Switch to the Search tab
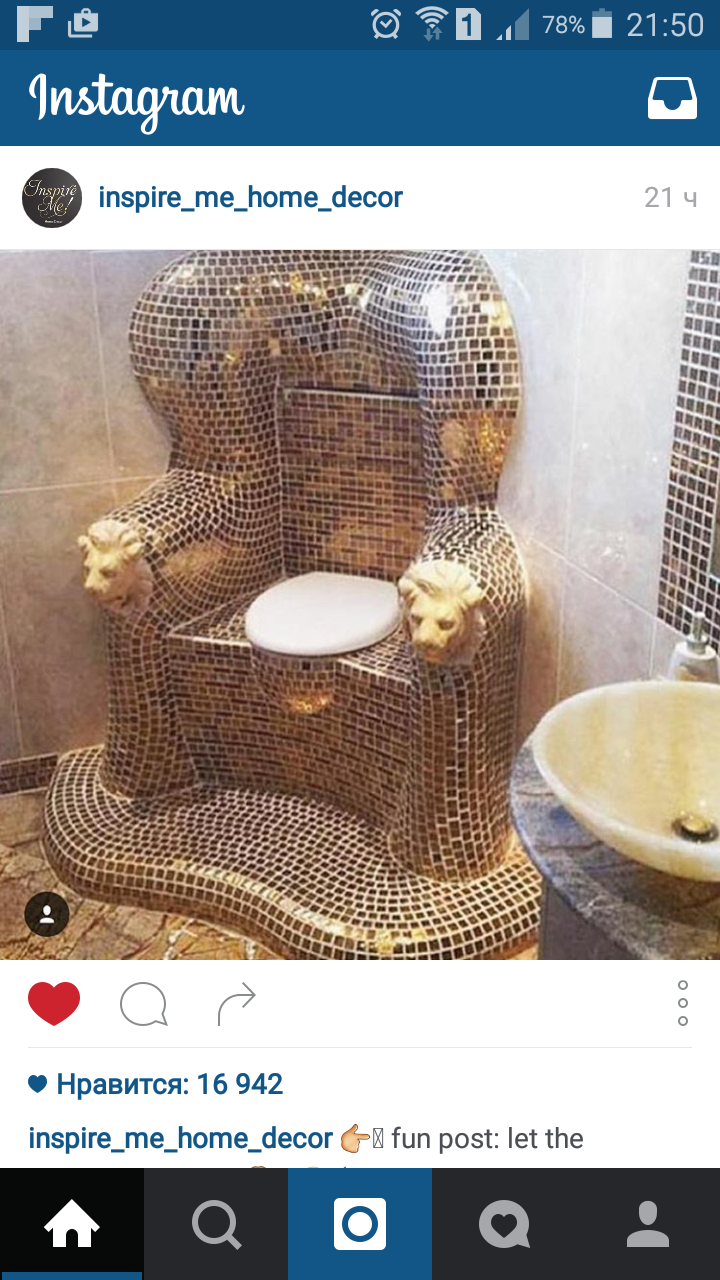This screenshot has height=1280, width=720. (216, 1224)
